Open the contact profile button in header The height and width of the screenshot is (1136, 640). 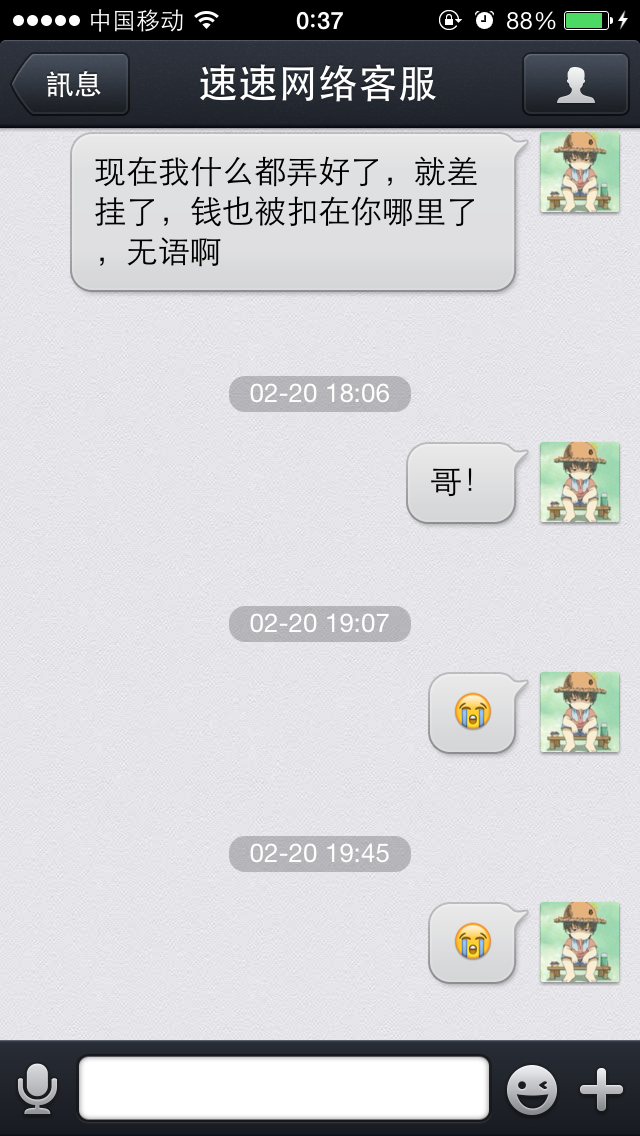click(575, 84)
